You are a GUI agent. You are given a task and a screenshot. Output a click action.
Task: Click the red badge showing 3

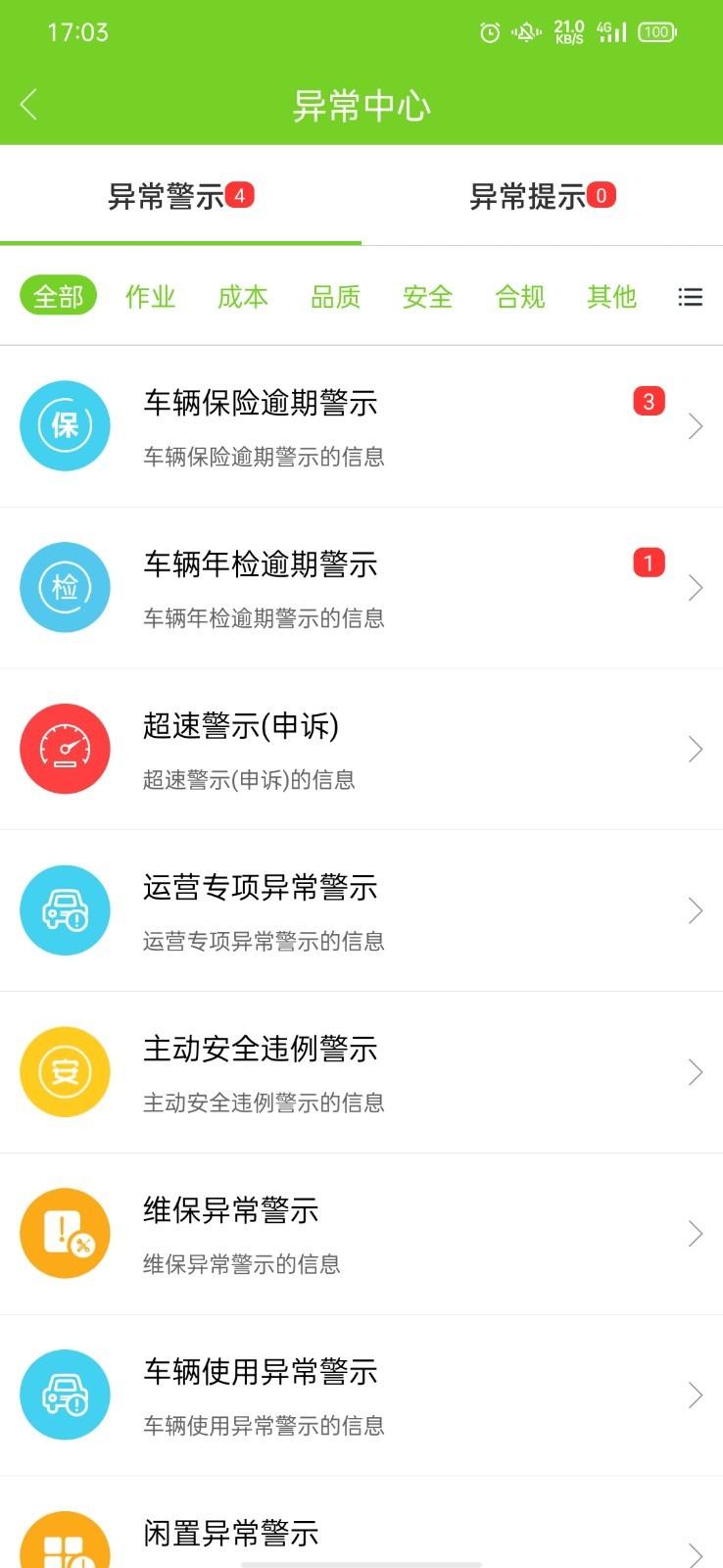pos(648,400)
